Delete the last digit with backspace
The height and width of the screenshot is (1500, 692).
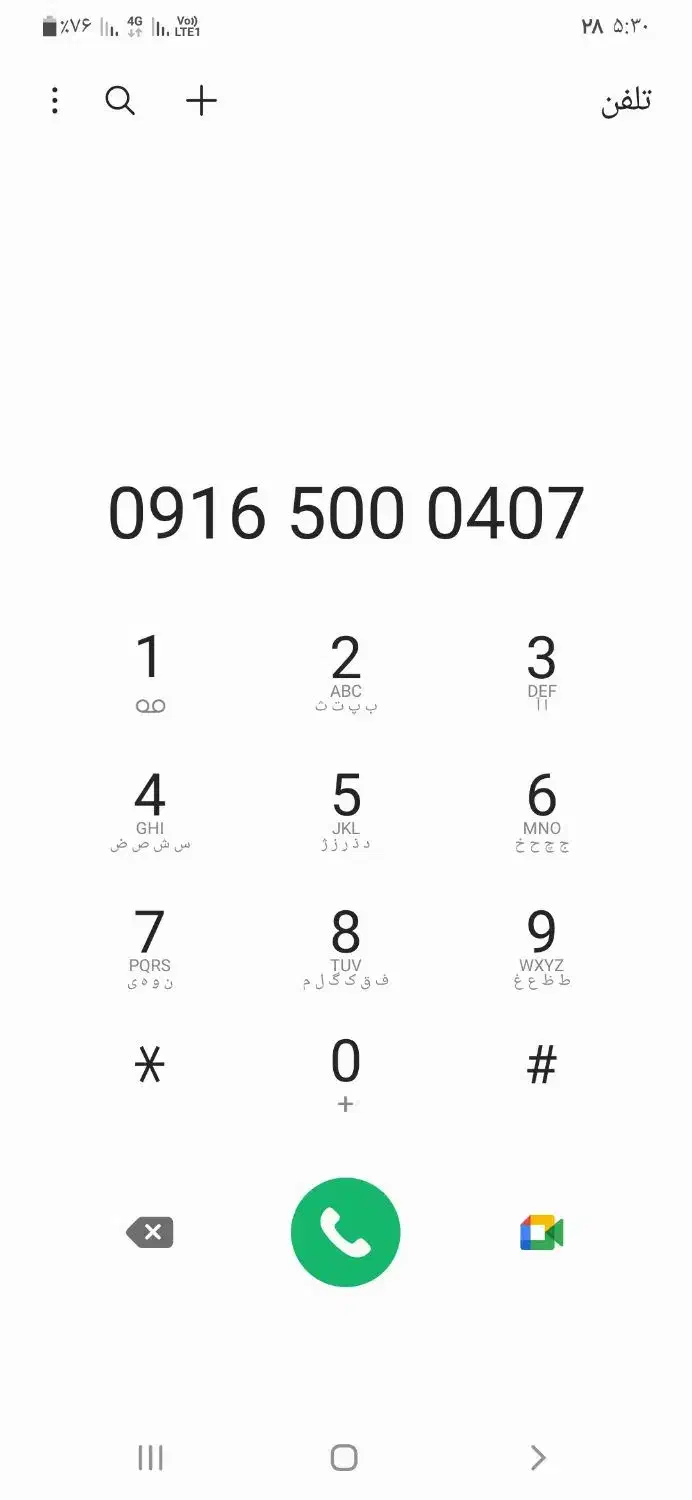click(x=150, y=1232)
